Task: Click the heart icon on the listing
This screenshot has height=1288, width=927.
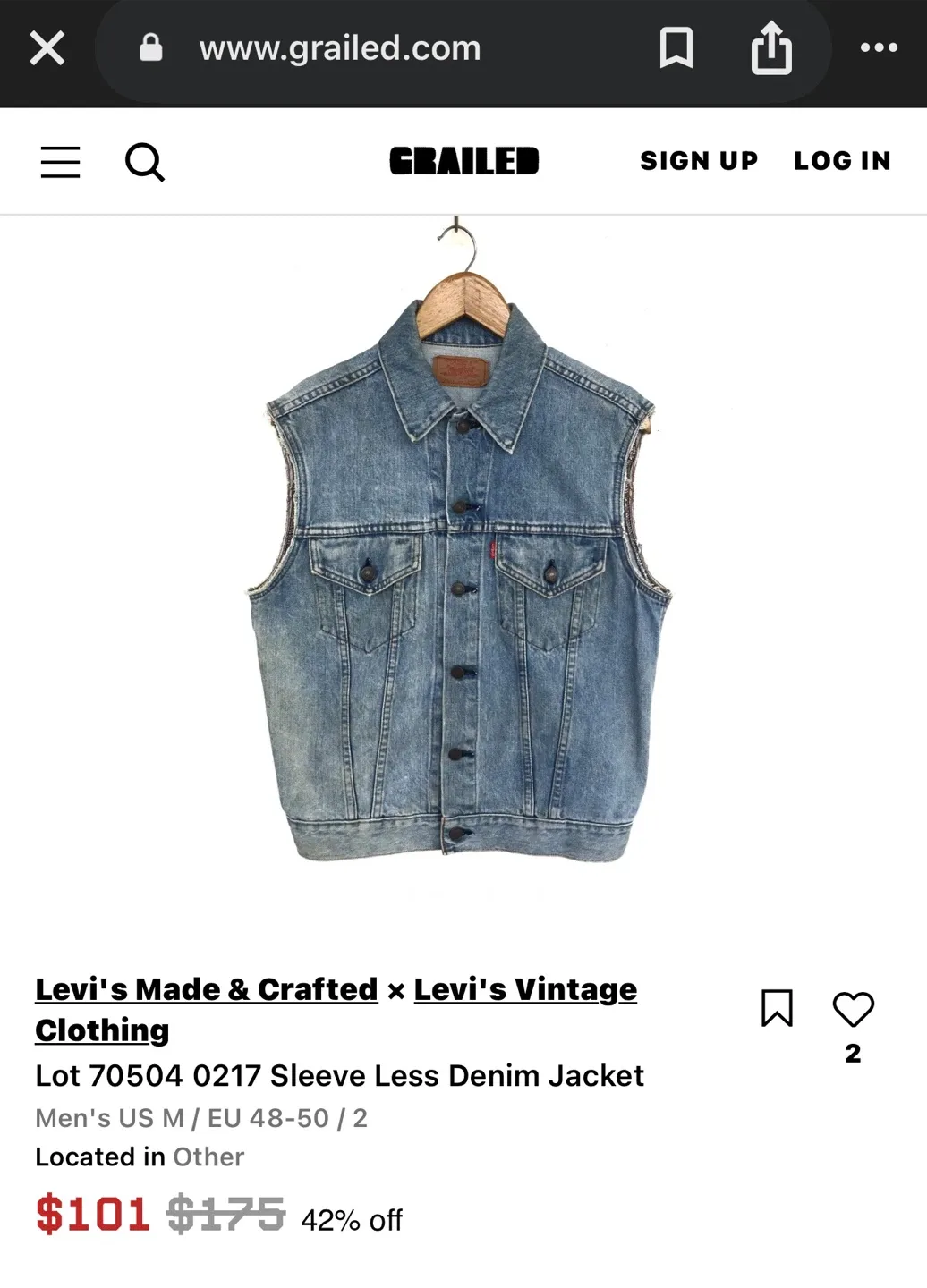Action: (854, 1010)
